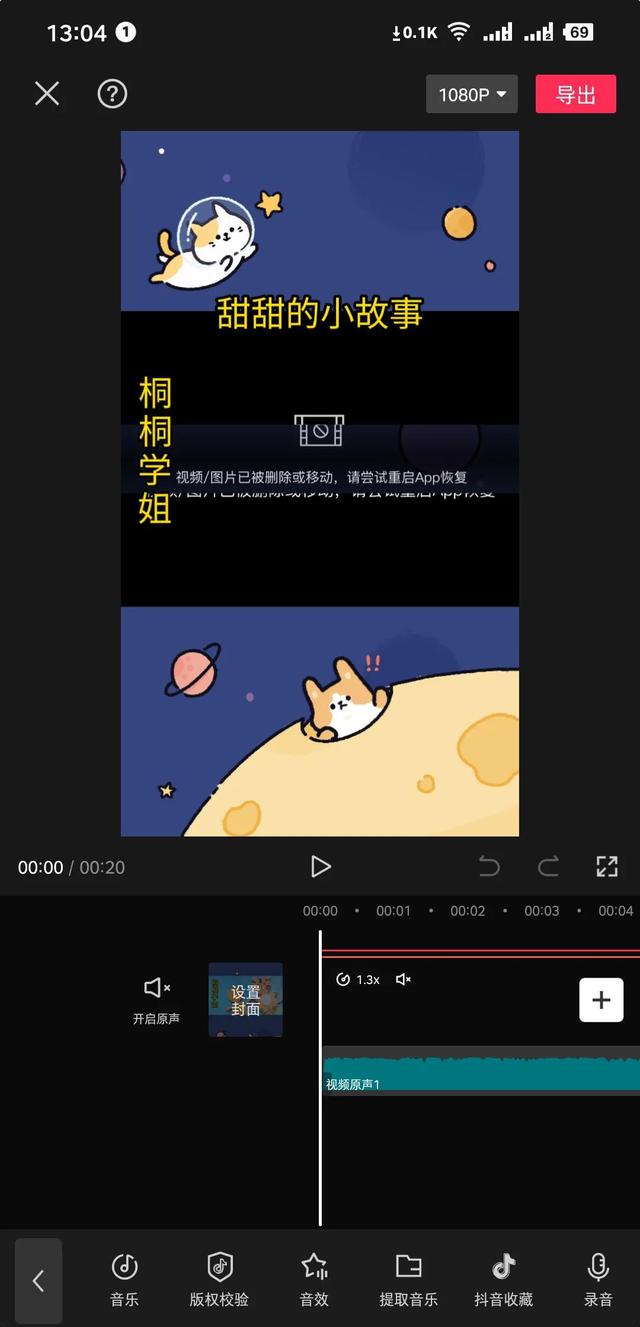Enter fullscreen preview mode
640x1327 pixels.
coord(607,867)
